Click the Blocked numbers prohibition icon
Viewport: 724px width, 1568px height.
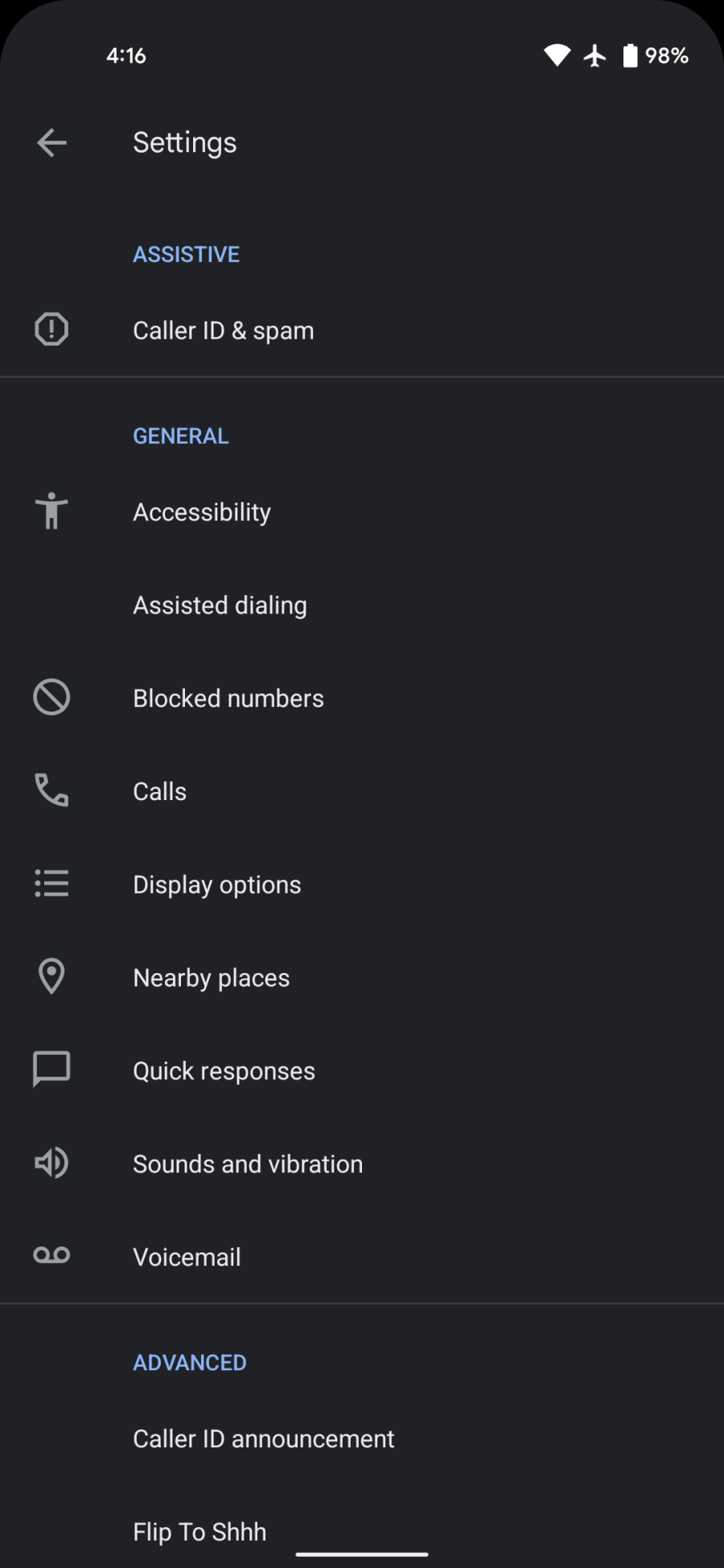(x=51, y=696)
